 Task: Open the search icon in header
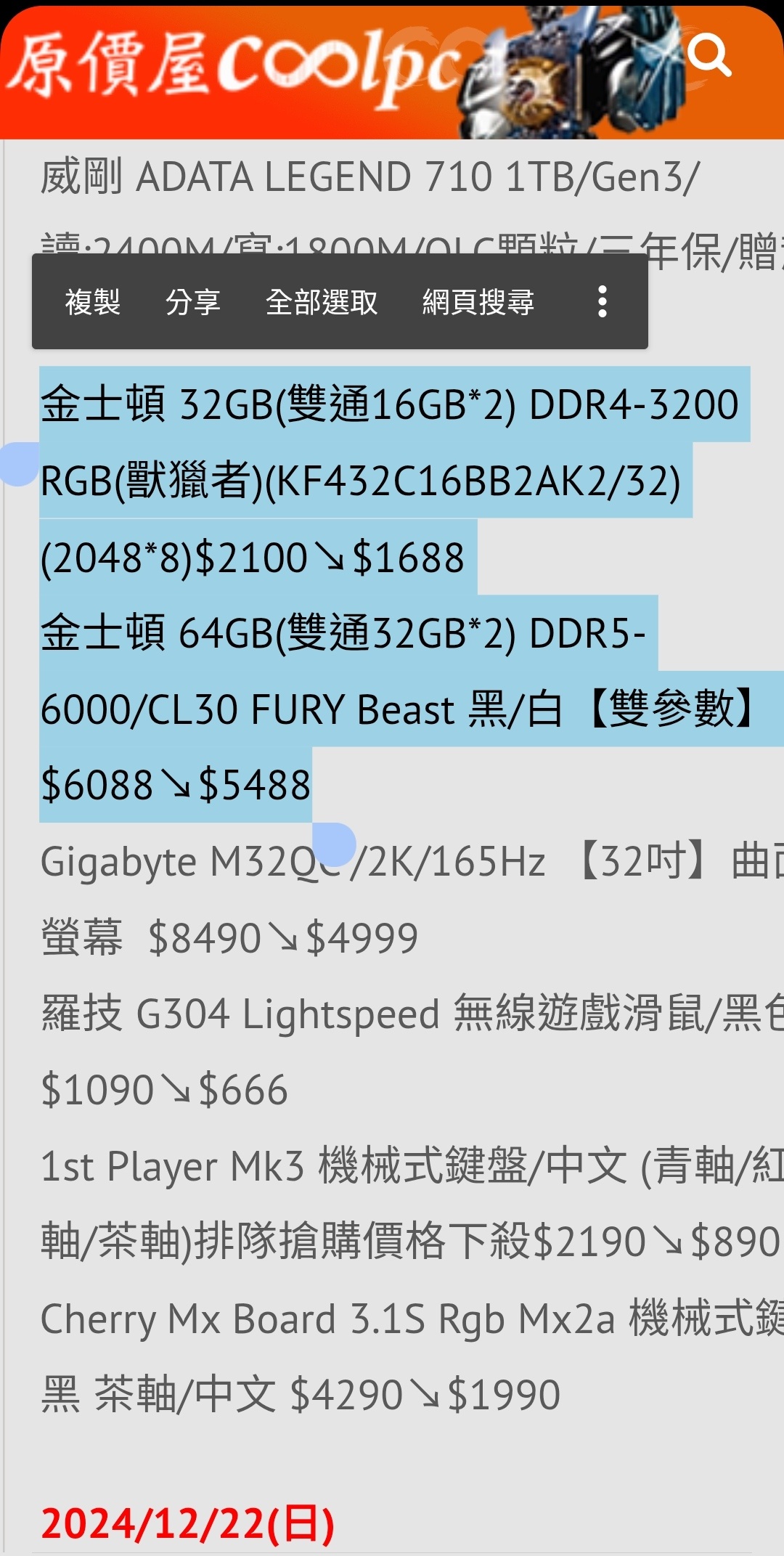[709, 55]
